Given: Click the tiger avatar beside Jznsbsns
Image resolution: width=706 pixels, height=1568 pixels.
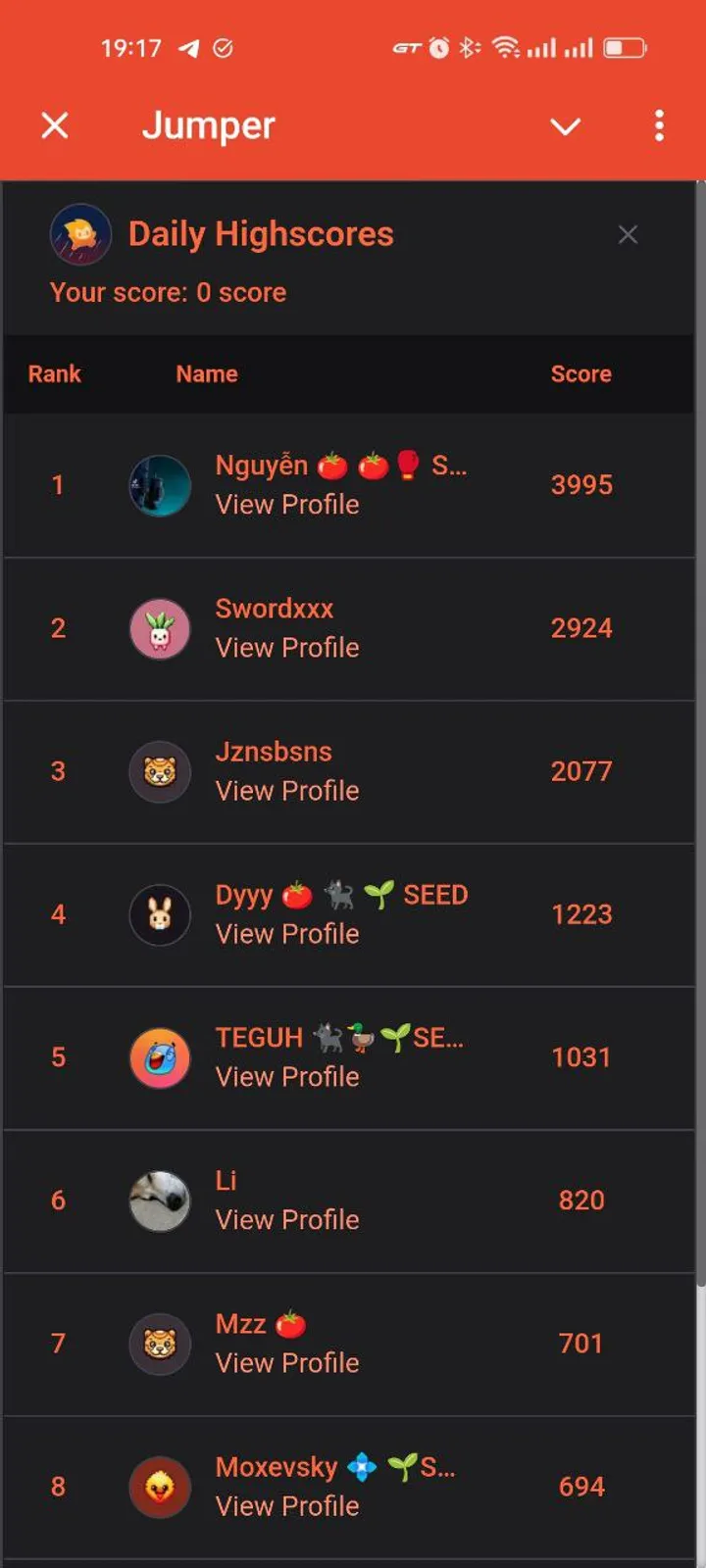Looking at the screenshot, I should 160,771.
